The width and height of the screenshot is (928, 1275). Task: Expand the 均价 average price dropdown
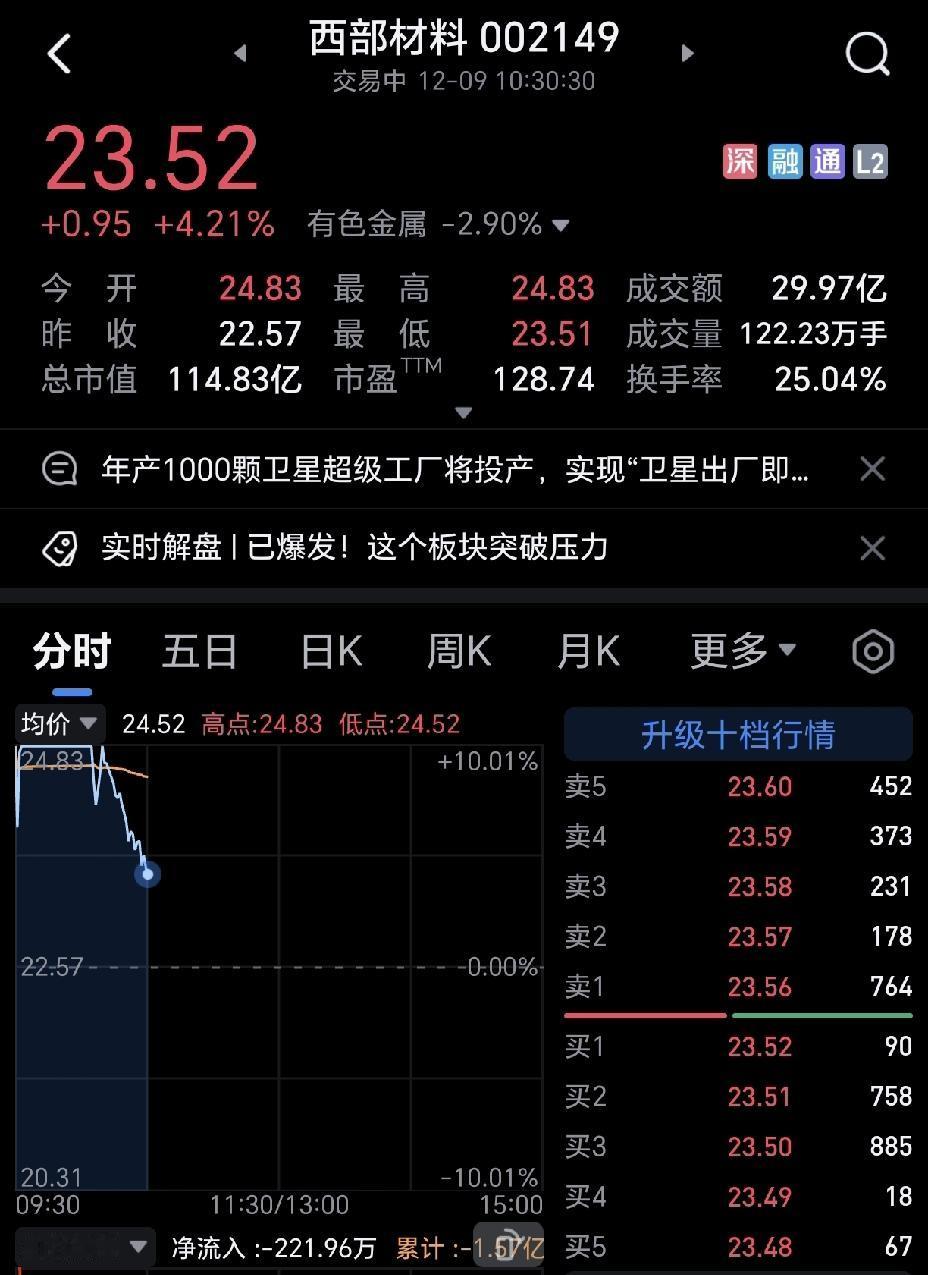(57, 724)
